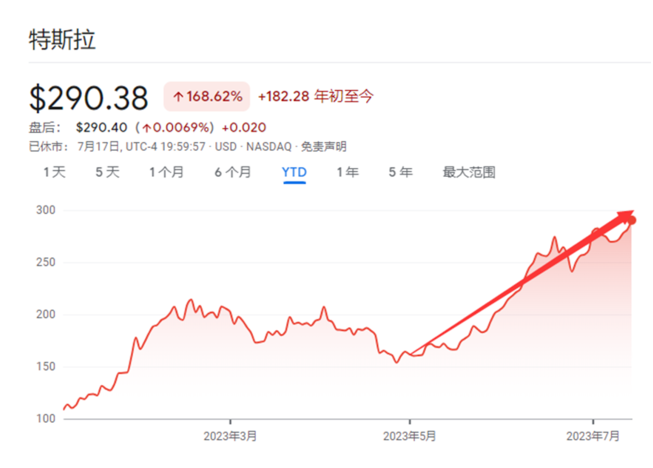Select the 5天 time range
653x468 pixels.
(107, 172)
